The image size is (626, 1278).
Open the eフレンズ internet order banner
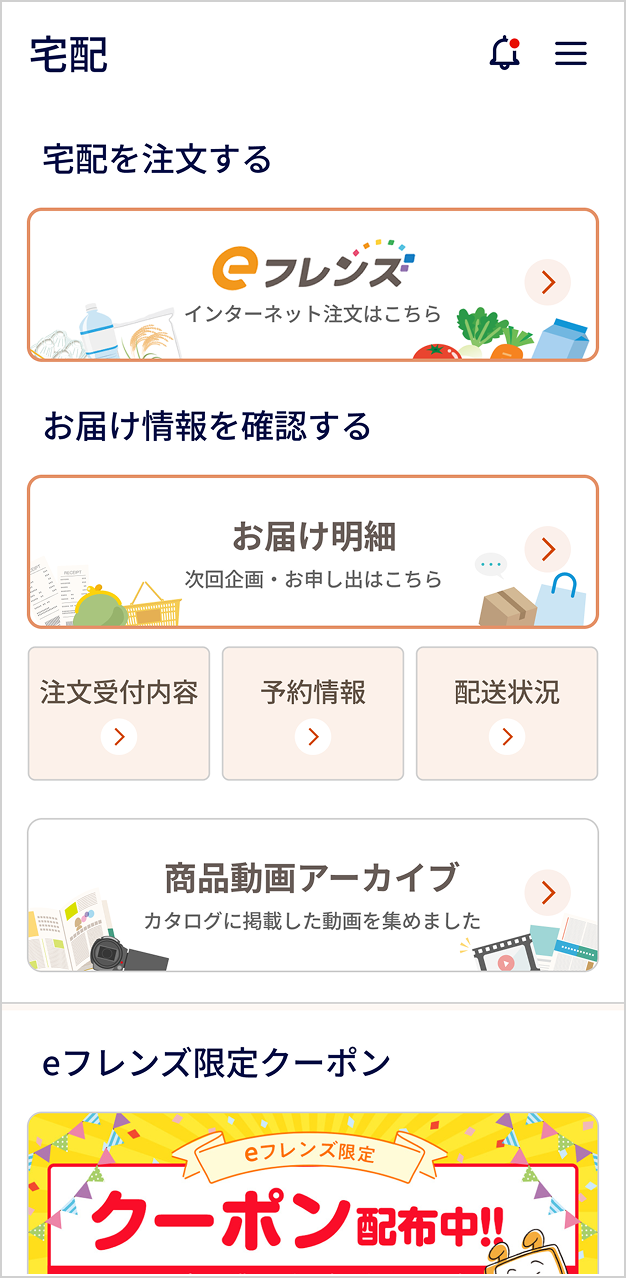pos(313,285)
